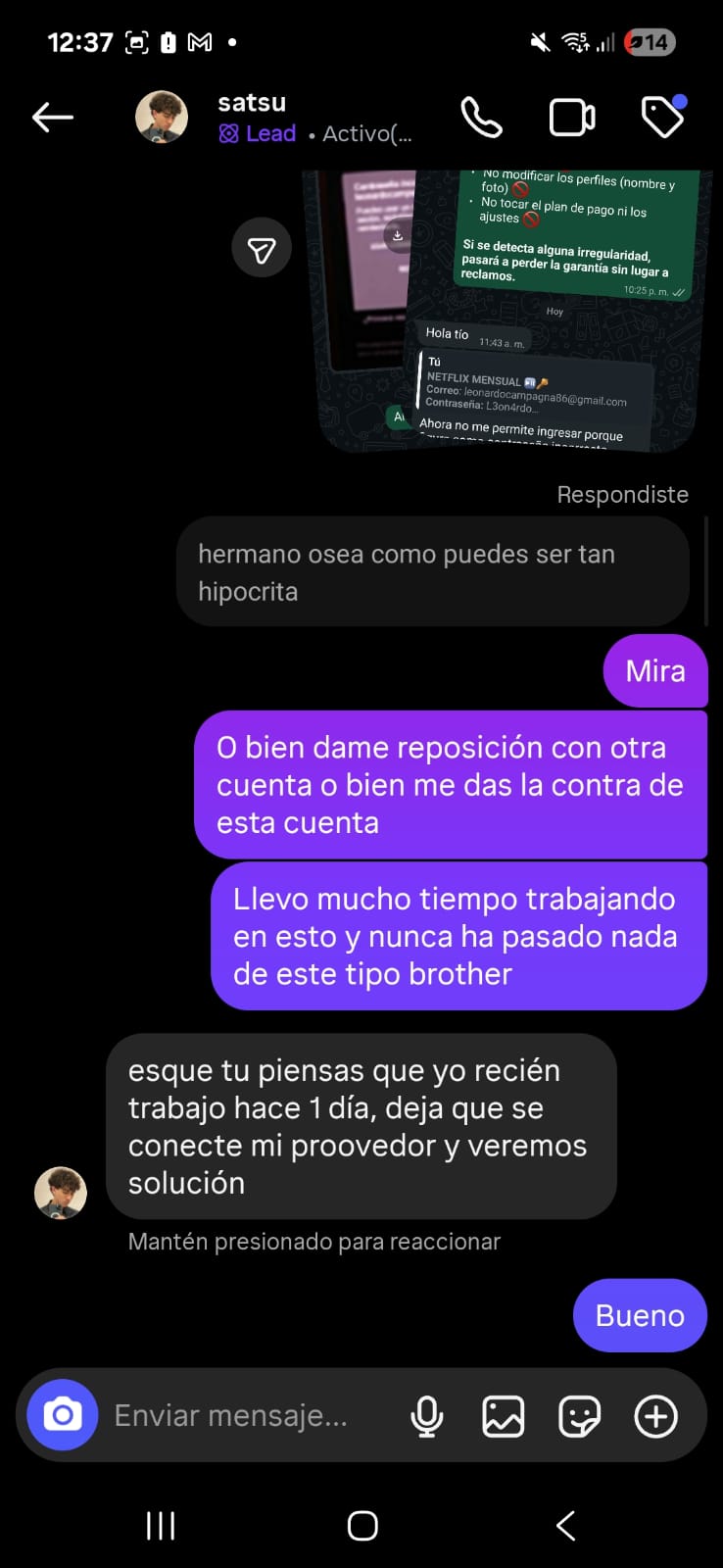This screenshot has height=1568, width=723.
Task: Open the gallery to send a photo
Action: pyautogui.click(x=503, y=1416)
